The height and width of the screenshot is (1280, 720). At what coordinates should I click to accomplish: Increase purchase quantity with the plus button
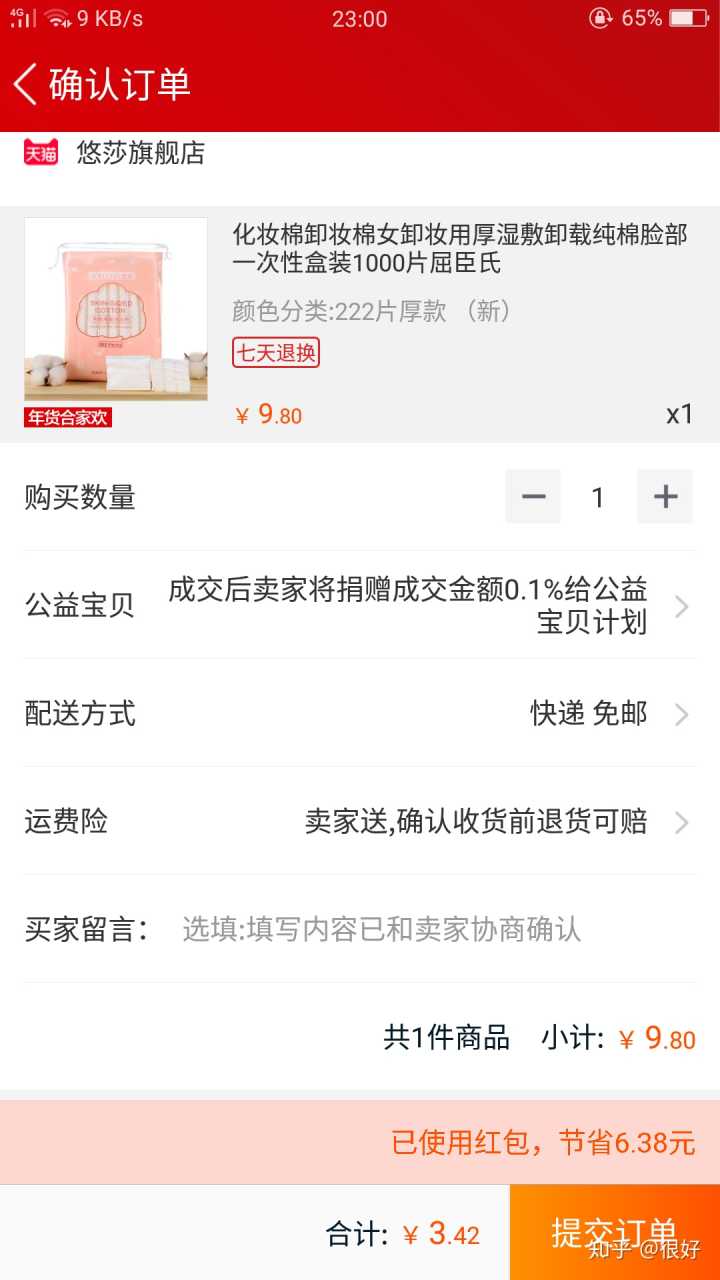[665, 497]
